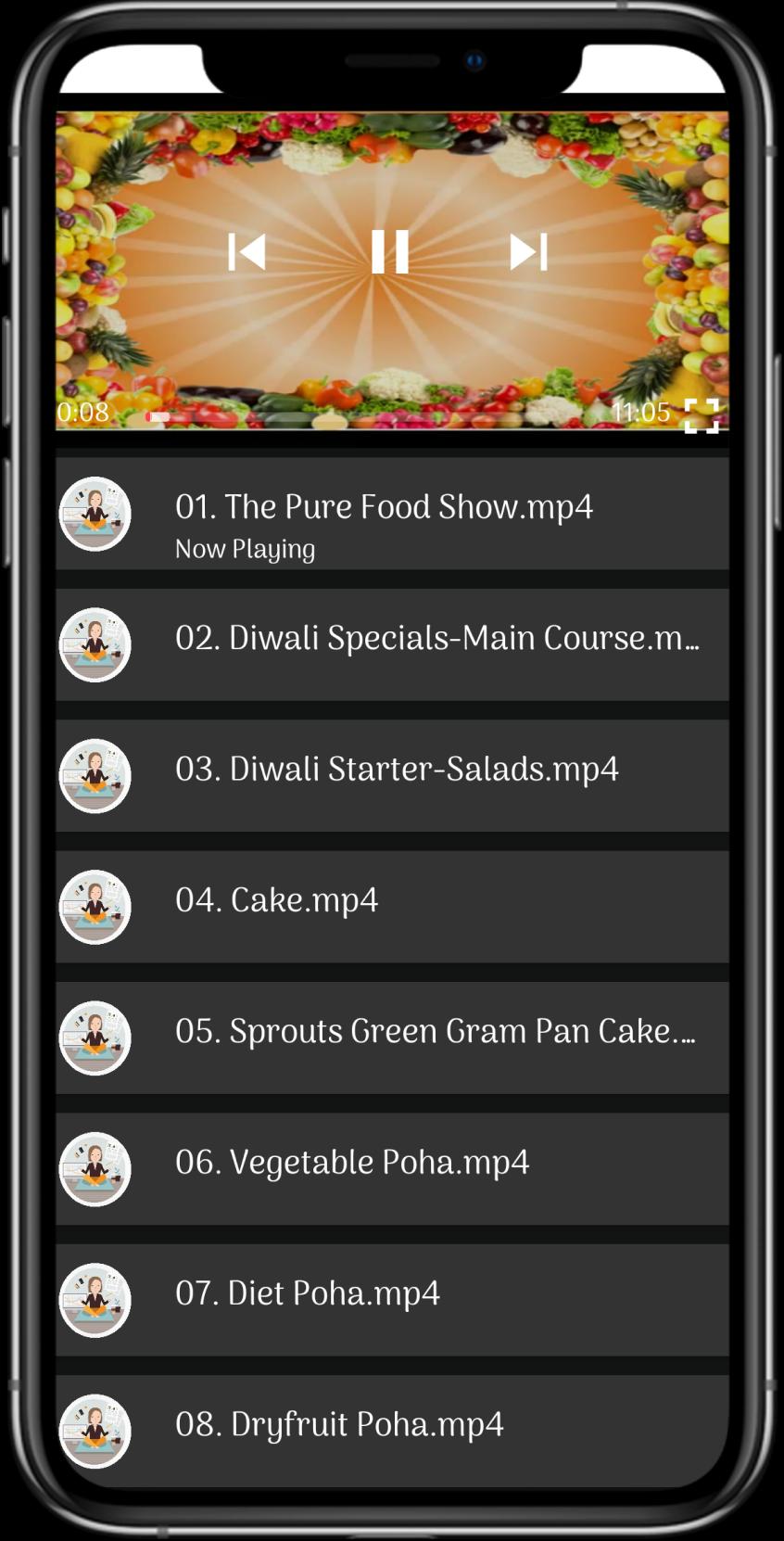This screenshot has height=1541, width=784.
Task: Play 02. Diwali Specials-Main Course video
Action: pos(436,639)
